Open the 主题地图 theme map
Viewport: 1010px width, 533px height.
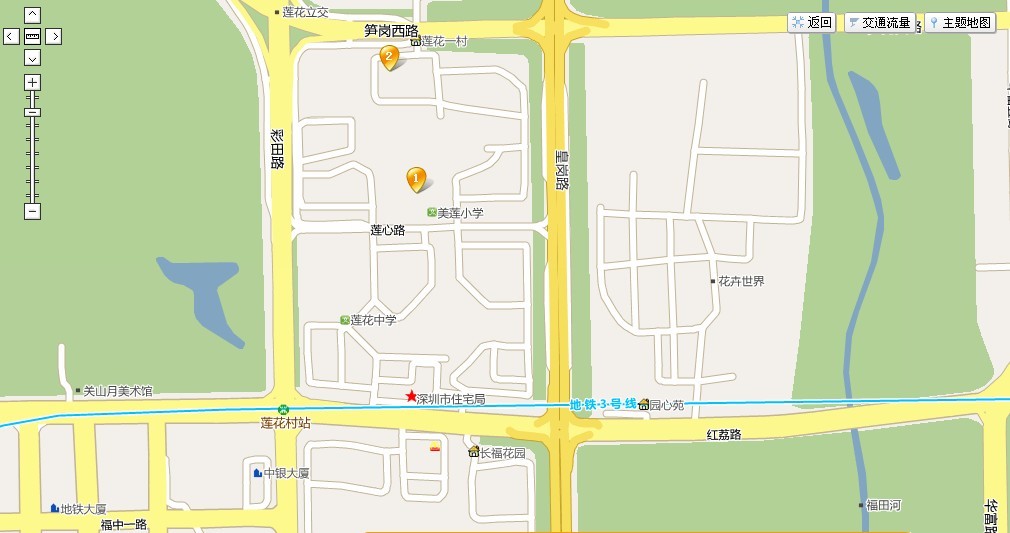coord(959,22)
